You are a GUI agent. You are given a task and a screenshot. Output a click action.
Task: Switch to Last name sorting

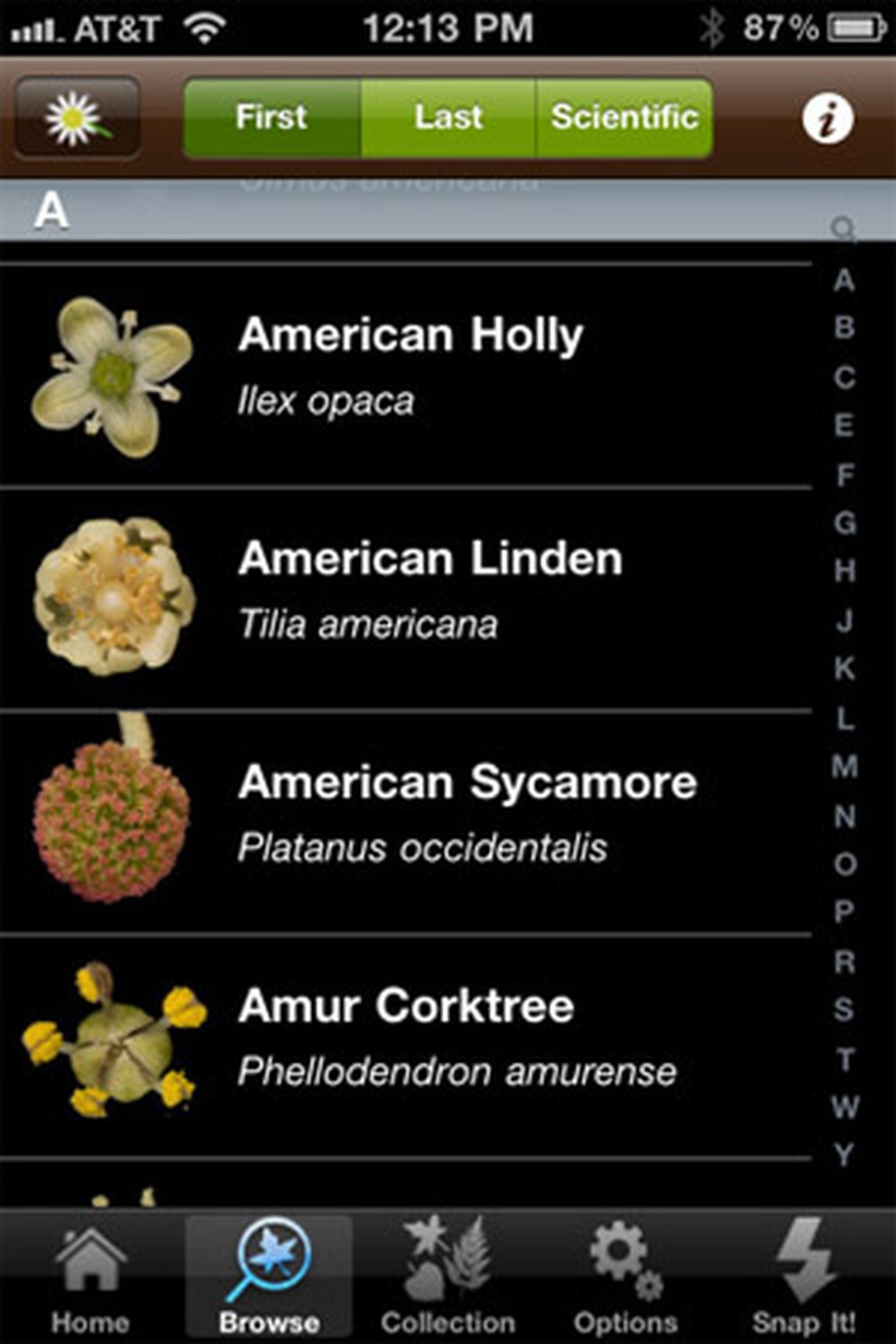(448, 118)
